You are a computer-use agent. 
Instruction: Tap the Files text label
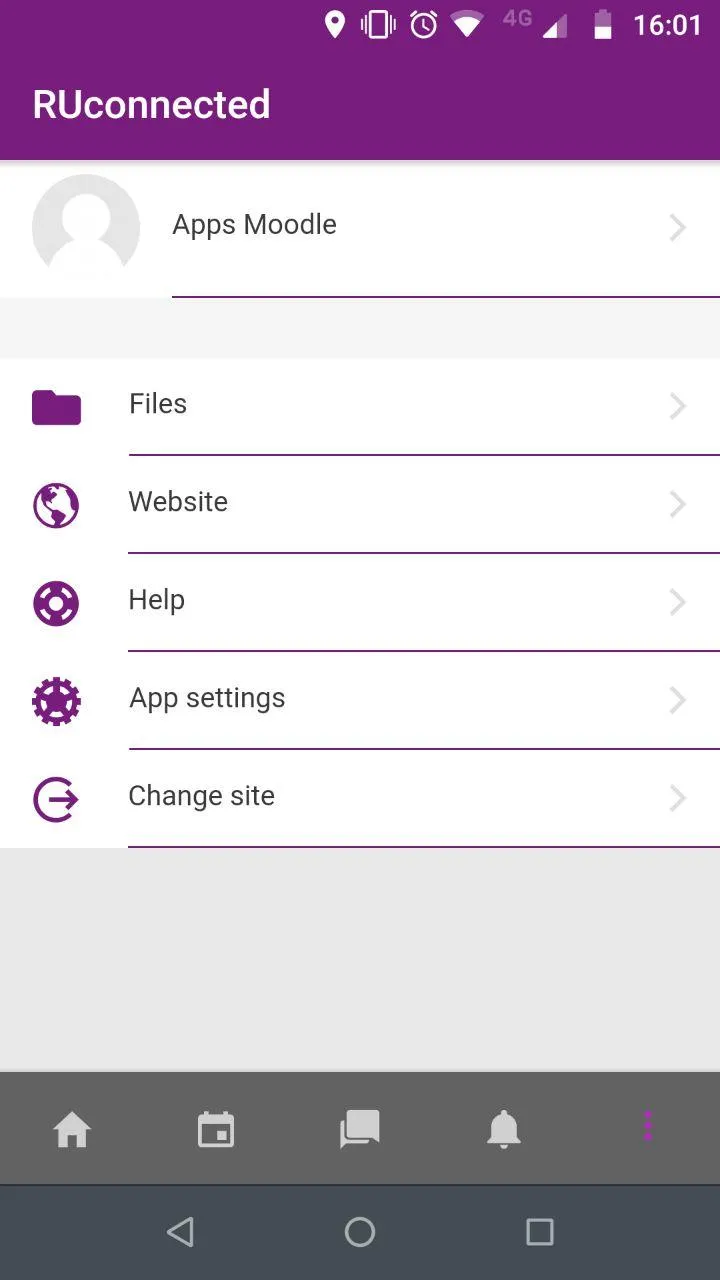157,404
